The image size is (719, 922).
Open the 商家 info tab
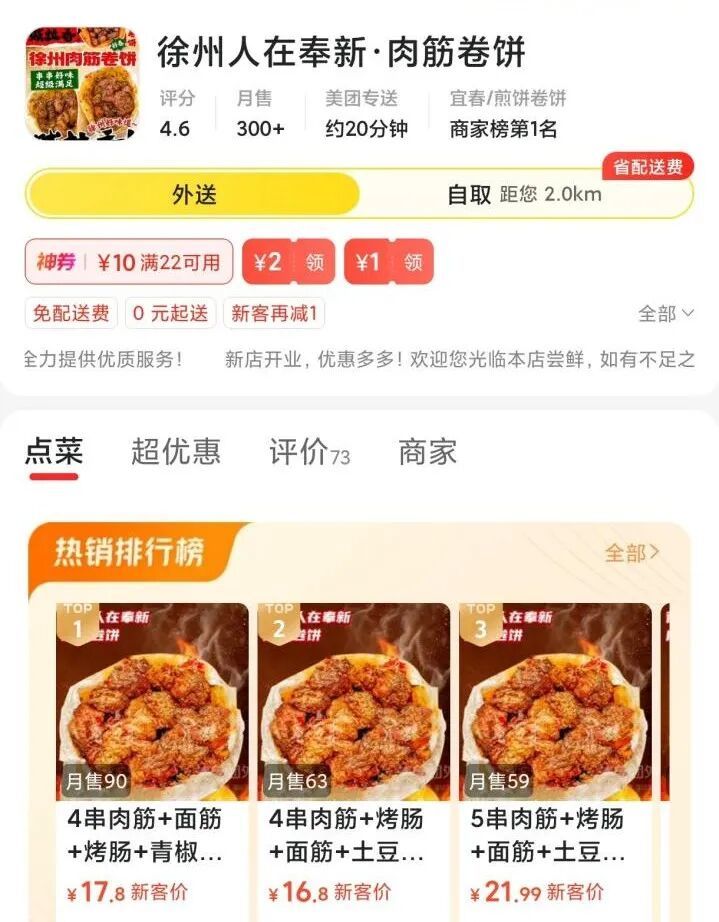[428, 452]
